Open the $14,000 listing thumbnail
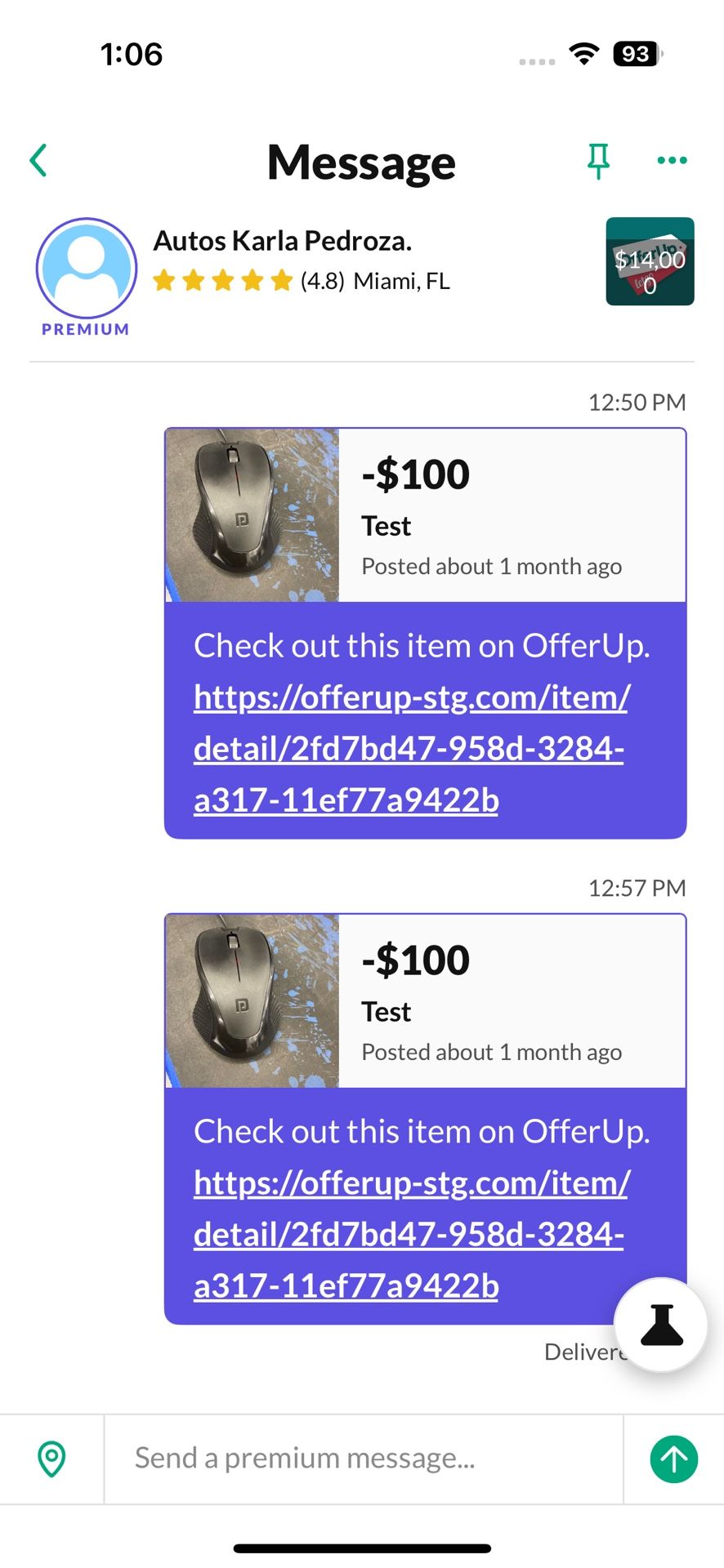 coord(650,261)
